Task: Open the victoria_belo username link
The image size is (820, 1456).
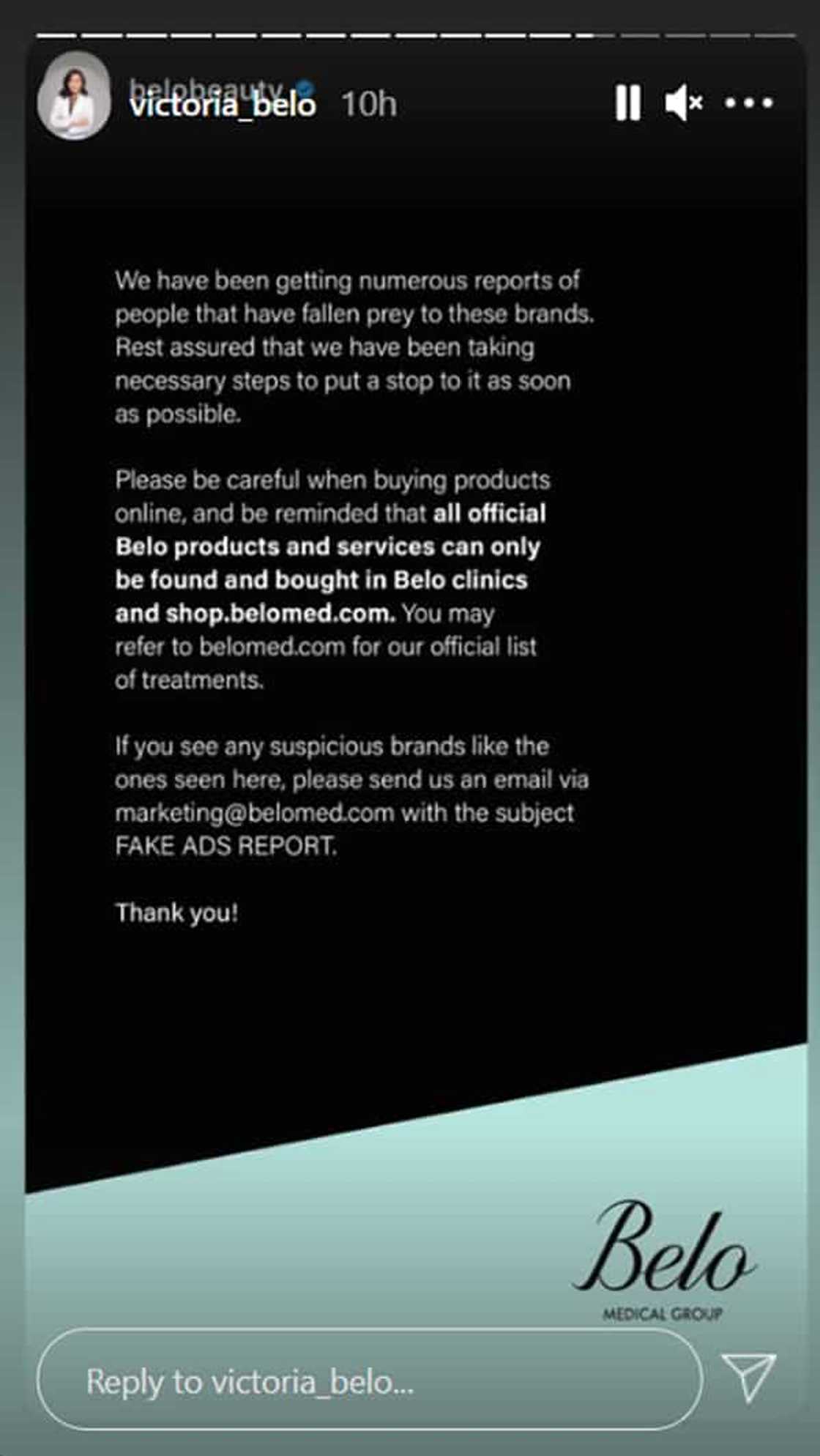Action: 223,105
